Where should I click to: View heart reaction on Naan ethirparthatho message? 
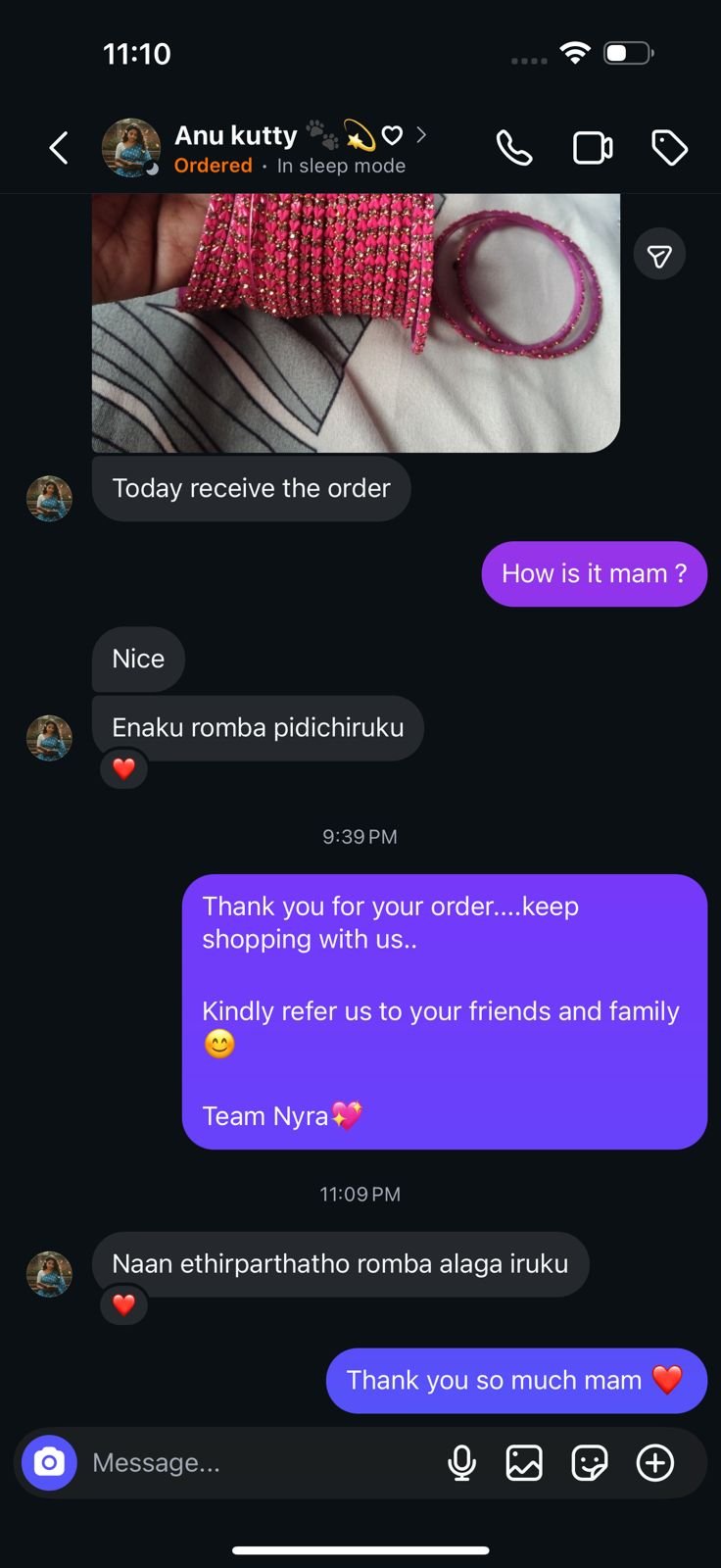pyautogui.click(x=123, y=1305)
